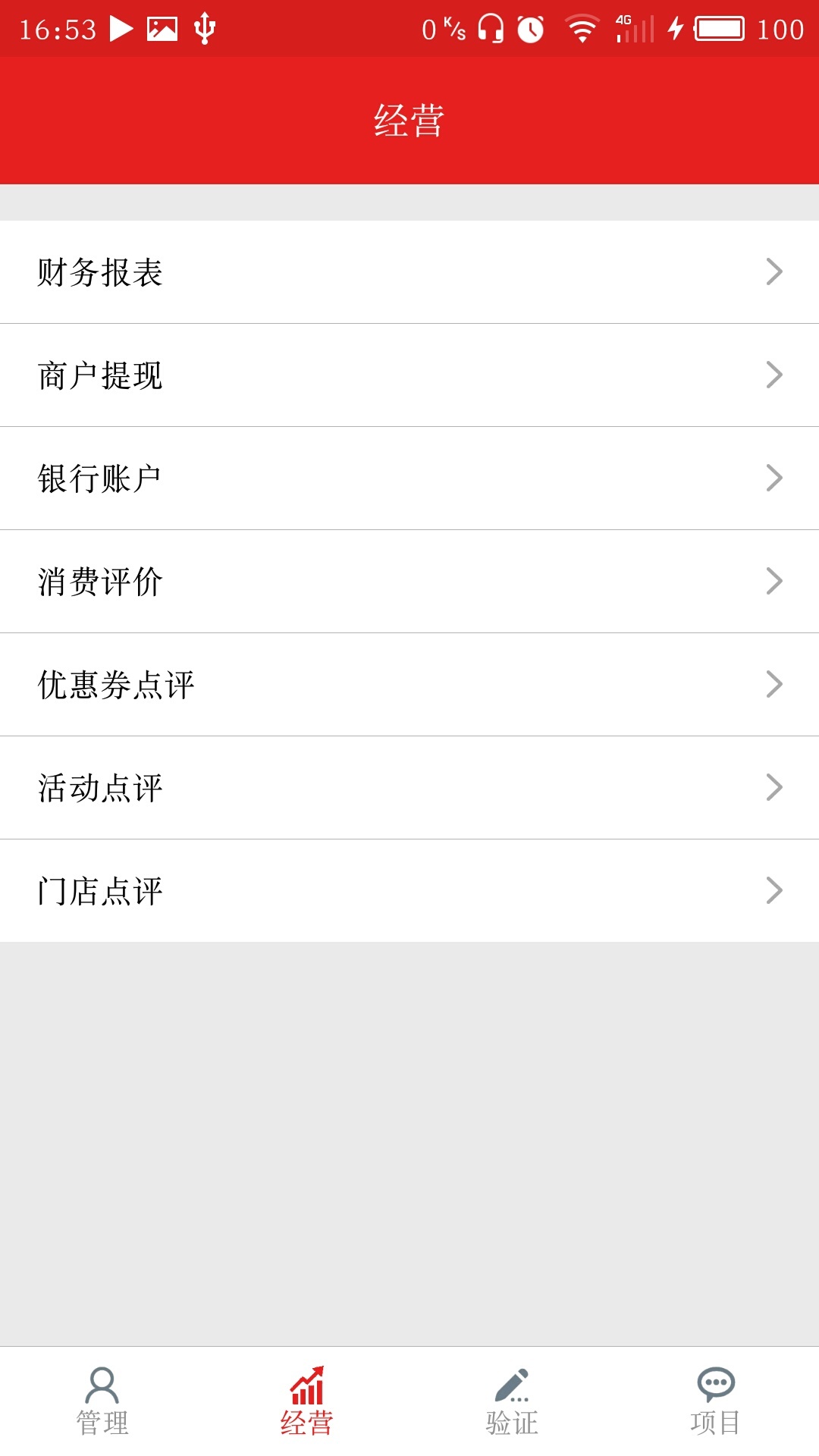Switch to the 管理 tab
This screenshot has width=819, height=1456.
102,1402
